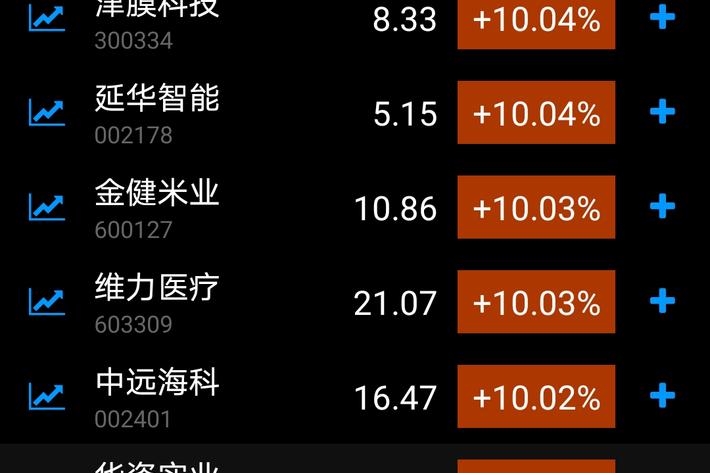Open the chart icon next to 维力医疗
The width and height of the screenshot is (710, 473).
tap(46, 301)
